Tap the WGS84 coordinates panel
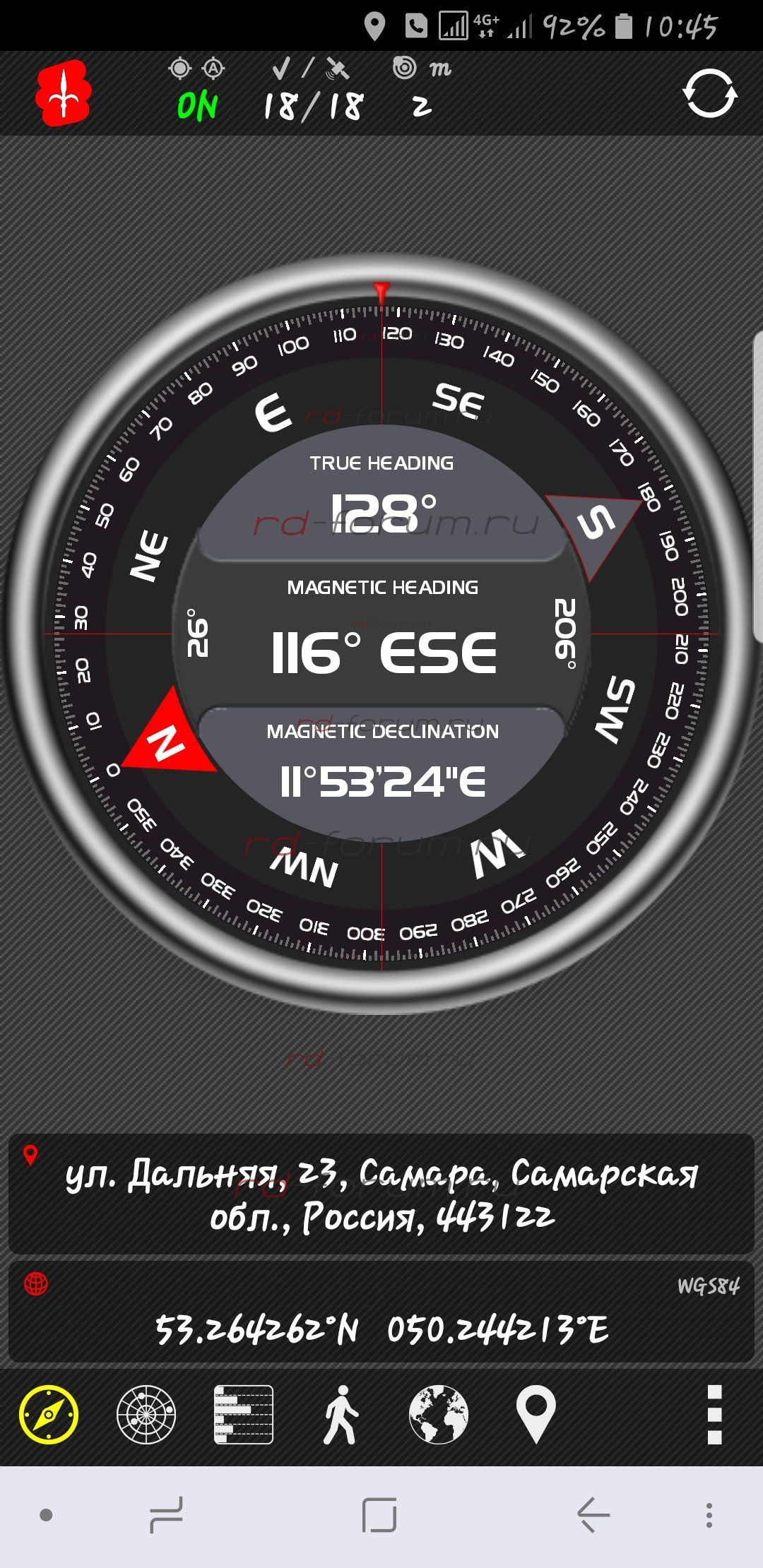The image size is (763, 1568). click(x=381, y=1312)
